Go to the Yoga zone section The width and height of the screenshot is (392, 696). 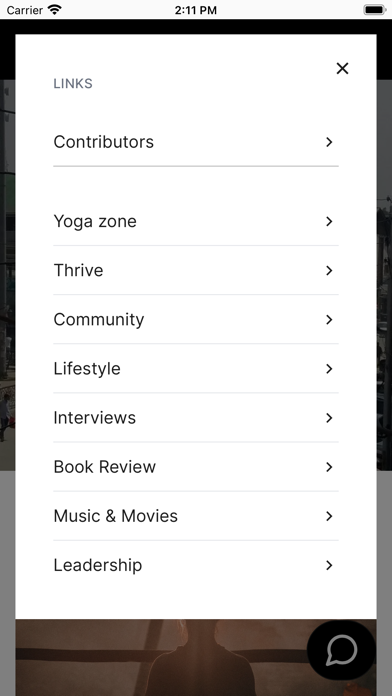(x=196, y=221)
